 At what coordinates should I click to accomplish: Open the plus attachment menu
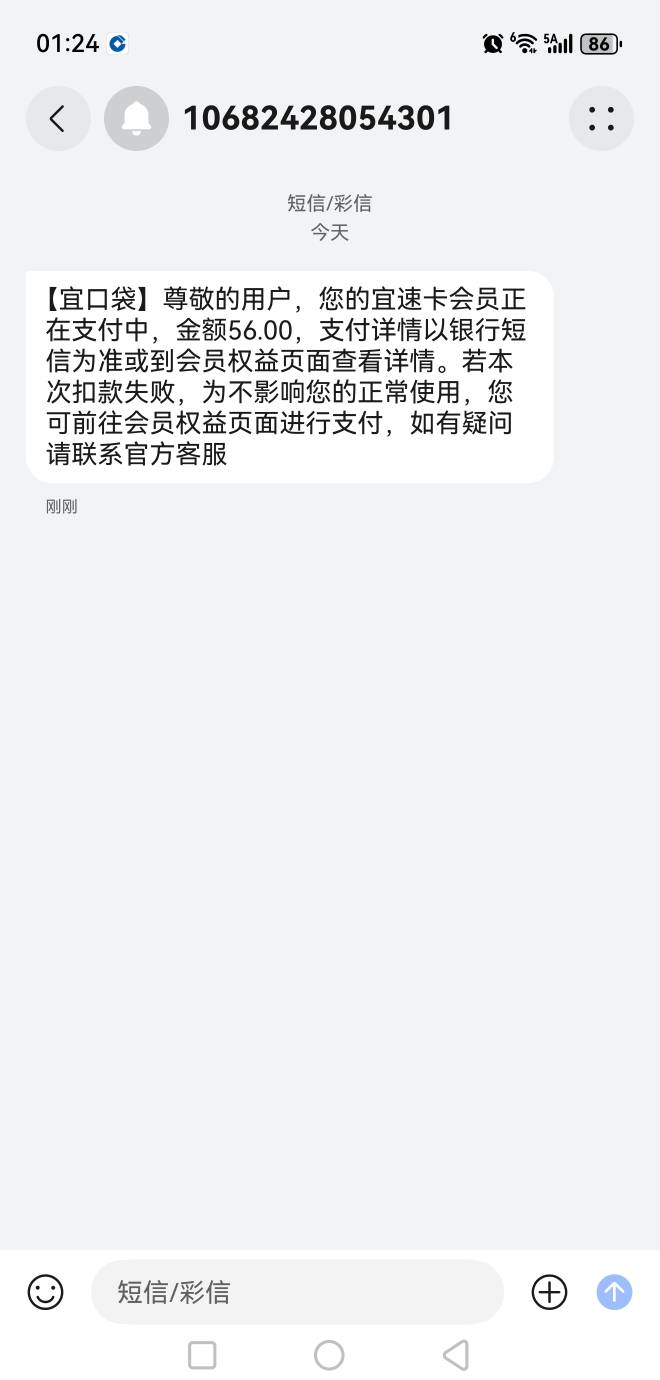[x=549, y=1292]
